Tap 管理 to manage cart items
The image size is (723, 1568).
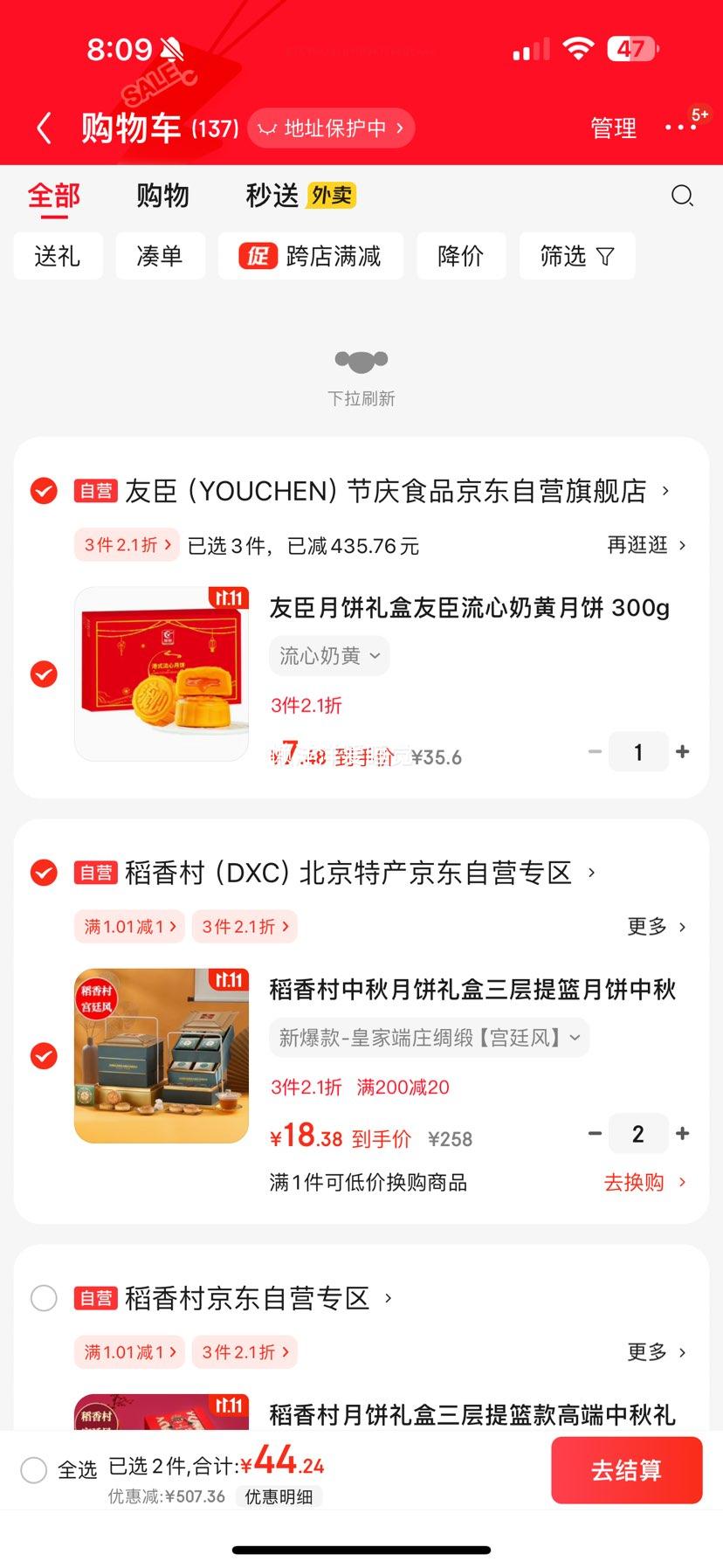[613, 128]
